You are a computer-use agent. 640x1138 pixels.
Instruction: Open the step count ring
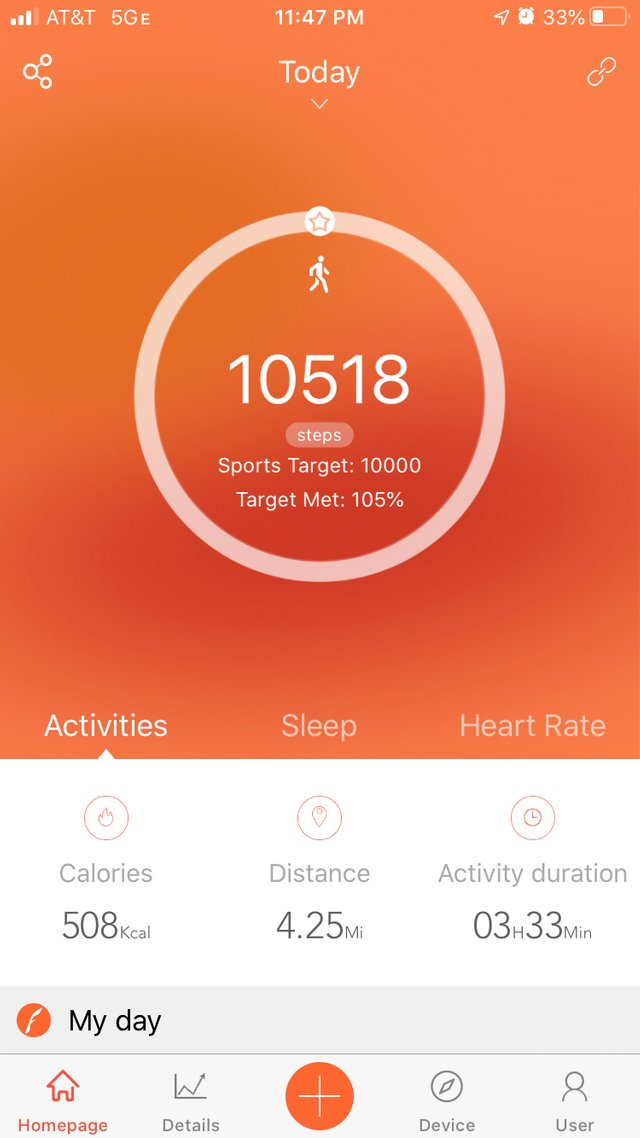319,396
